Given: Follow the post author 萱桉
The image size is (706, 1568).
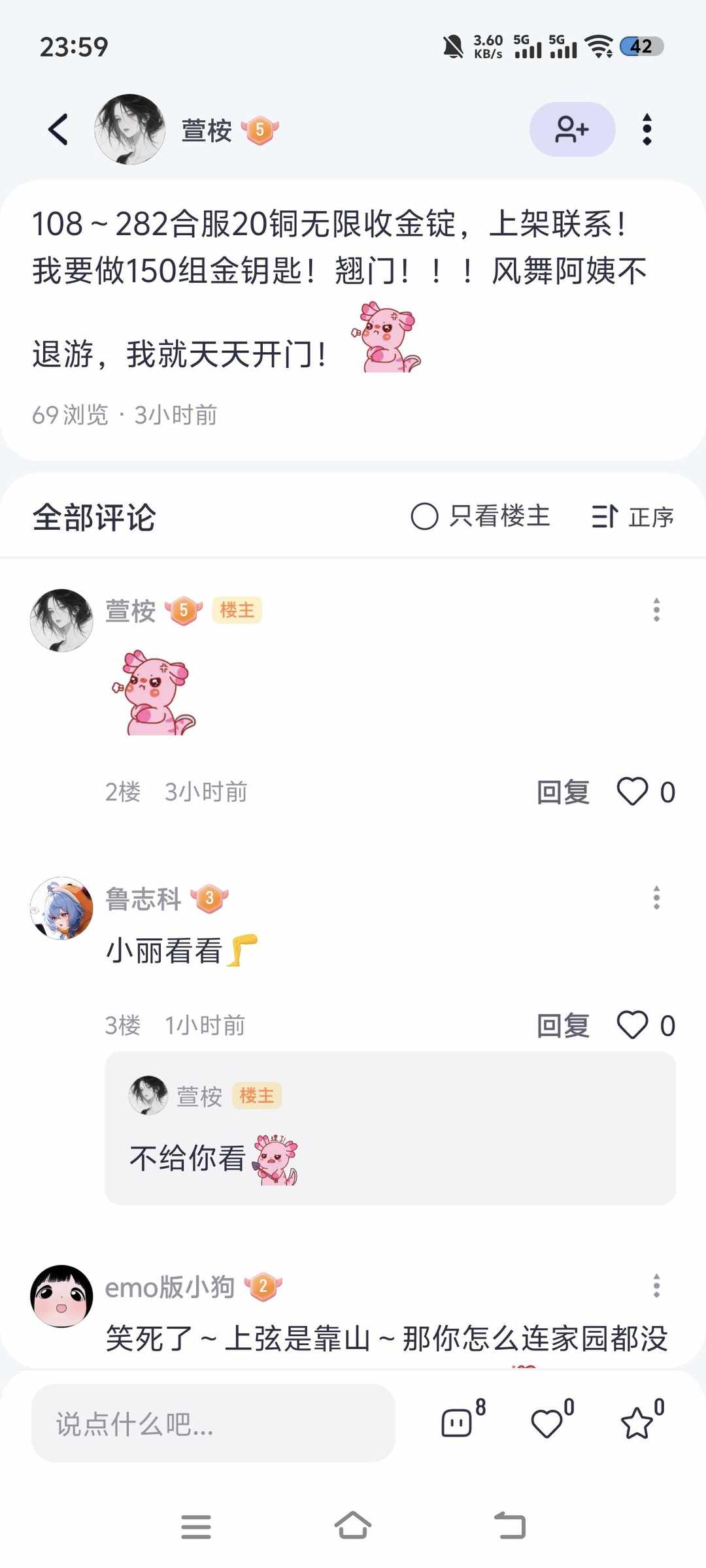Looking at the screenshot, I should pyautogui.click(x=572, y=129).
